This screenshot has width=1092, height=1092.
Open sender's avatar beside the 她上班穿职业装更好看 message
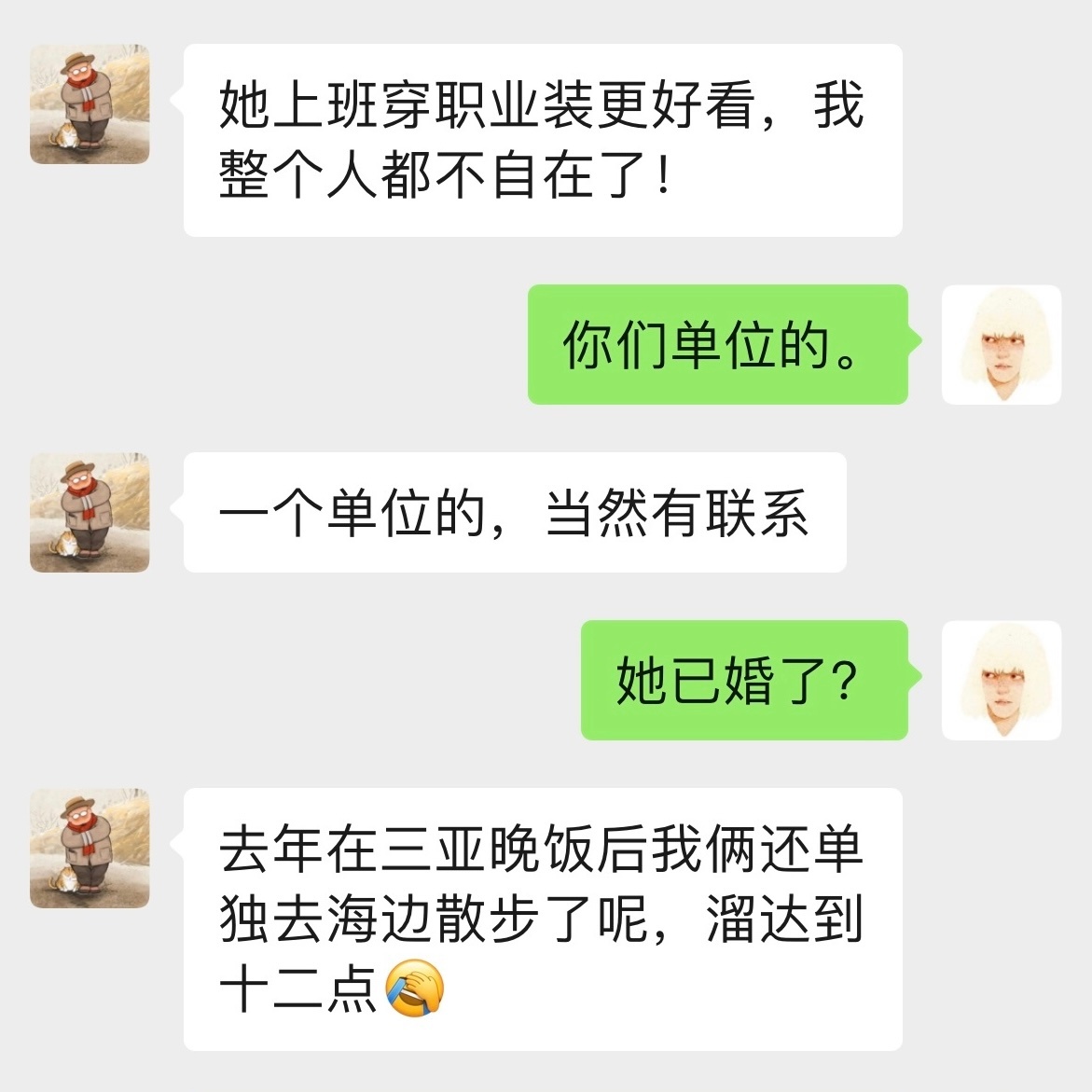point(90,104)
